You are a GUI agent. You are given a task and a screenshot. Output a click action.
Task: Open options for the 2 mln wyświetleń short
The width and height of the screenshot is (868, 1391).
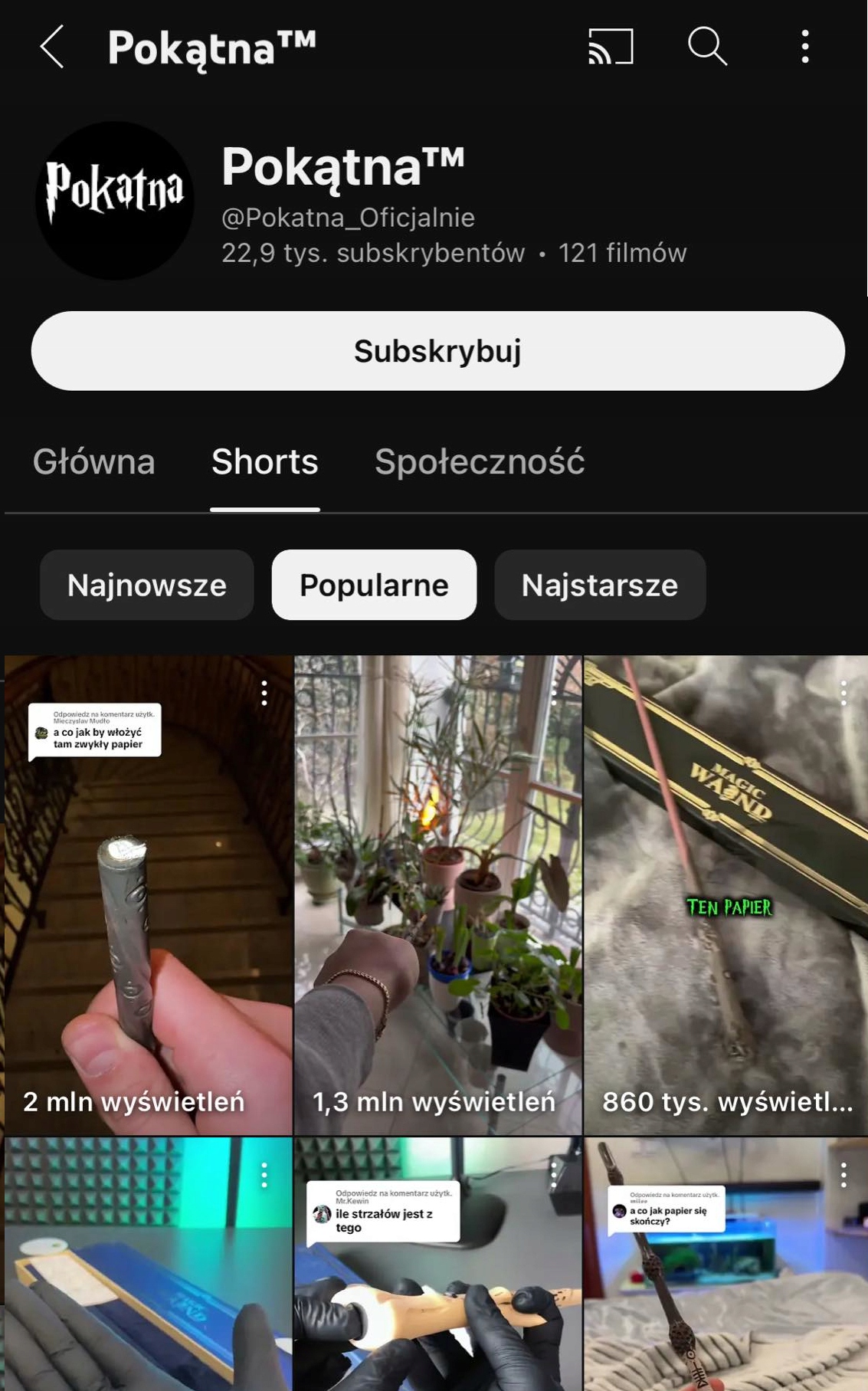tap(264, 694)
